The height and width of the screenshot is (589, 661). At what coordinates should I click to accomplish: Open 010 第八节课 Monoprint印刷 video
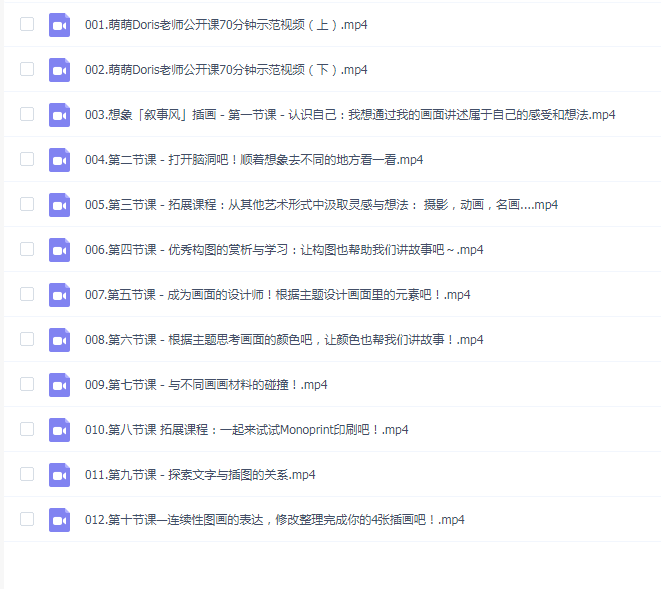(x=246, y=429)
